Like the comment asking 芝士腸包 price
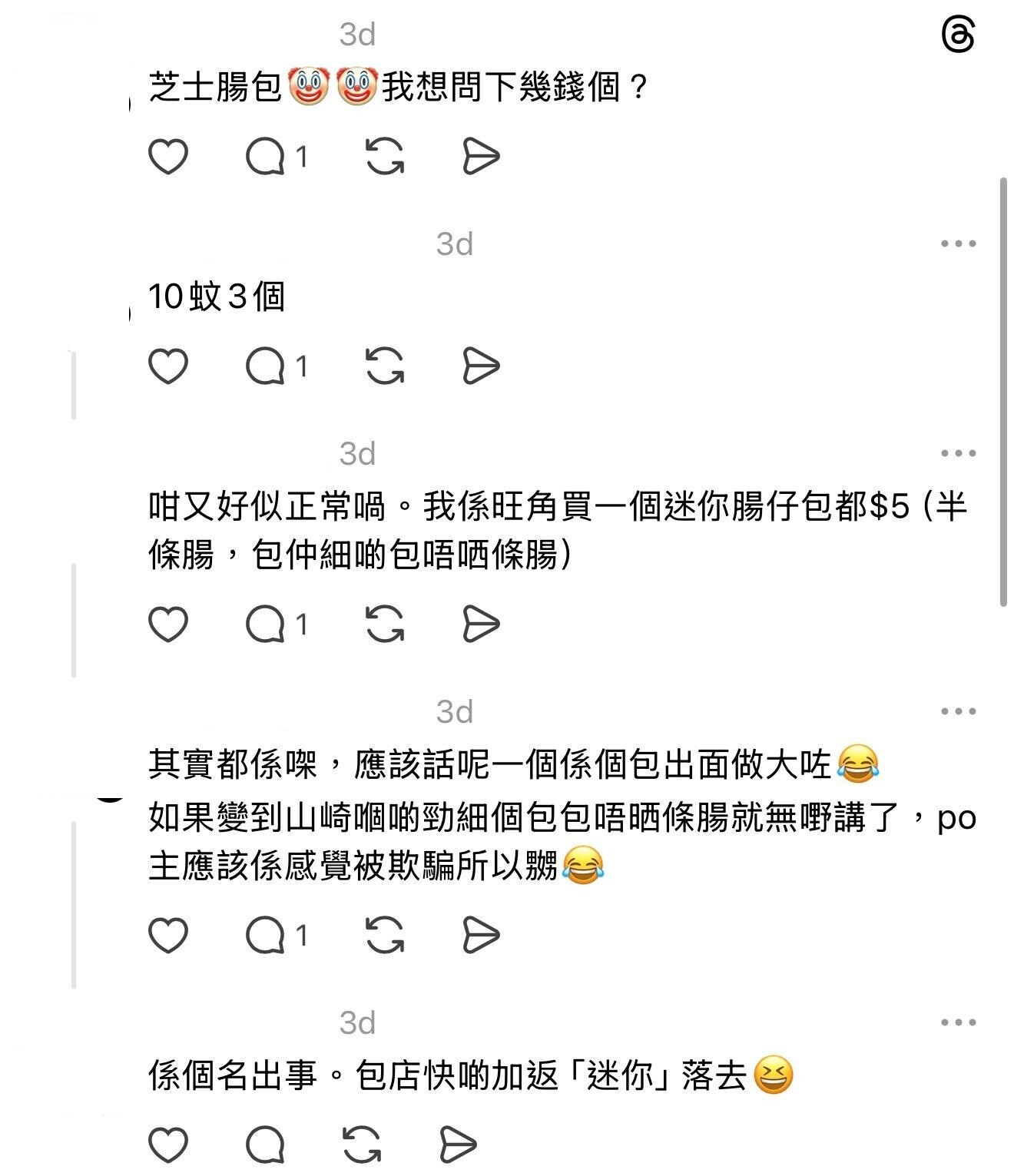The height and width of the screenshot is (1176, 1014). pos(167,157)
